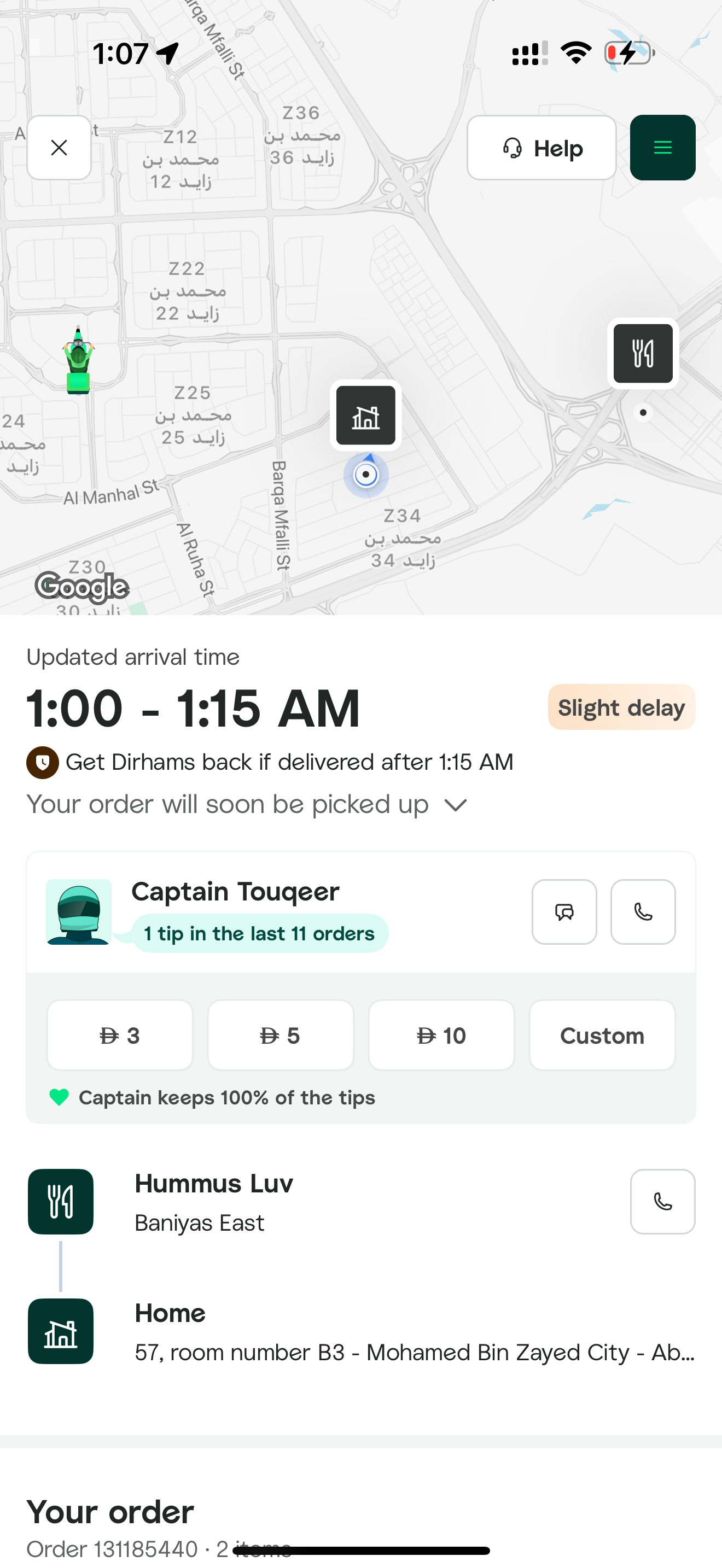Select the 3 dirham tip
Viewport: 722px width, 1568px height.
[120, 1035]
